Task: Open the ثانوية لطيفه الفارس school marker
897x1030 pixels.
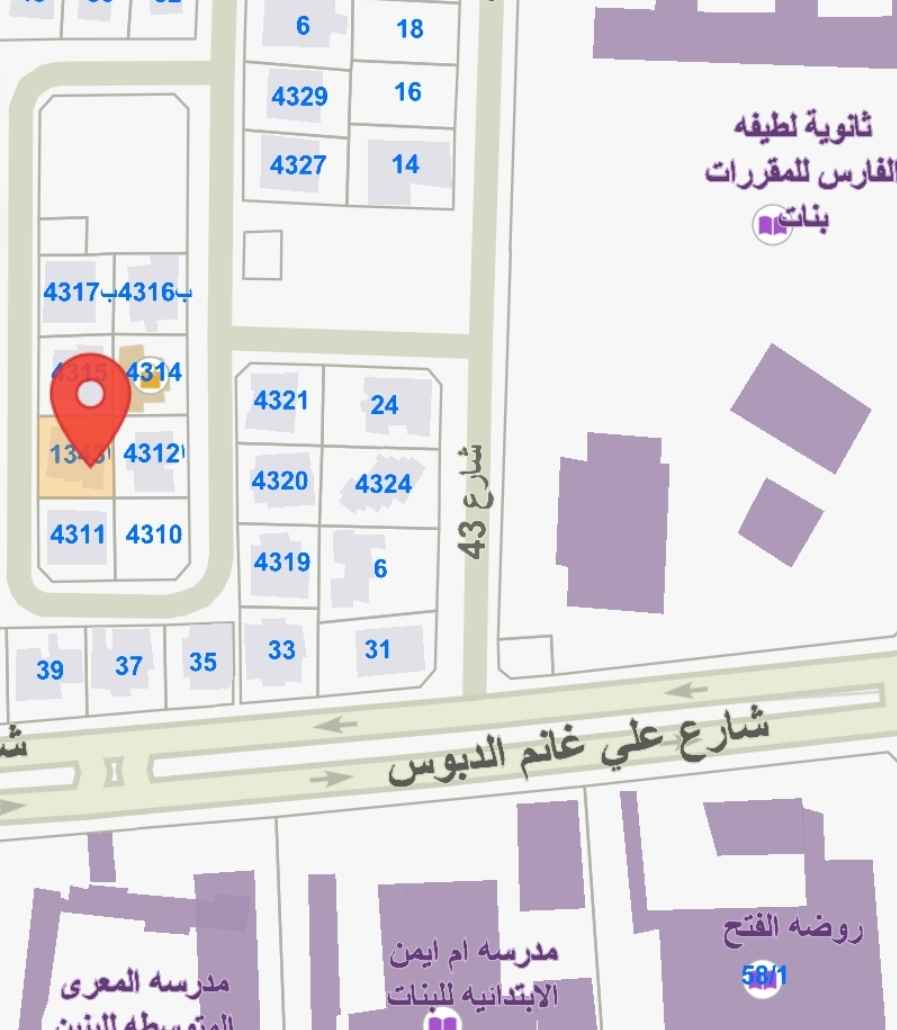Action: 770,225
